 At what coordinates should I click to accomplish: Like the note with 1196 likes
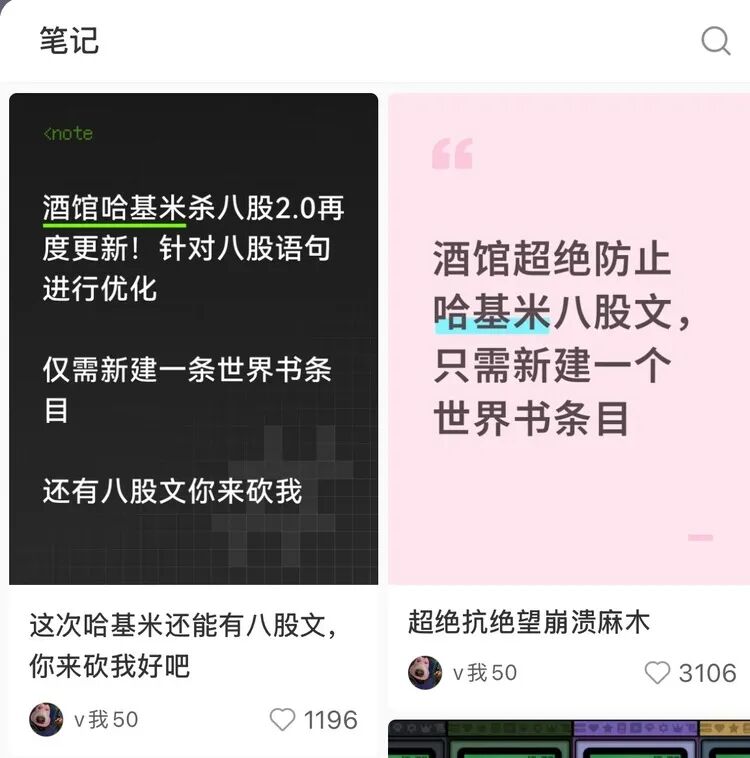pos(283,719)
